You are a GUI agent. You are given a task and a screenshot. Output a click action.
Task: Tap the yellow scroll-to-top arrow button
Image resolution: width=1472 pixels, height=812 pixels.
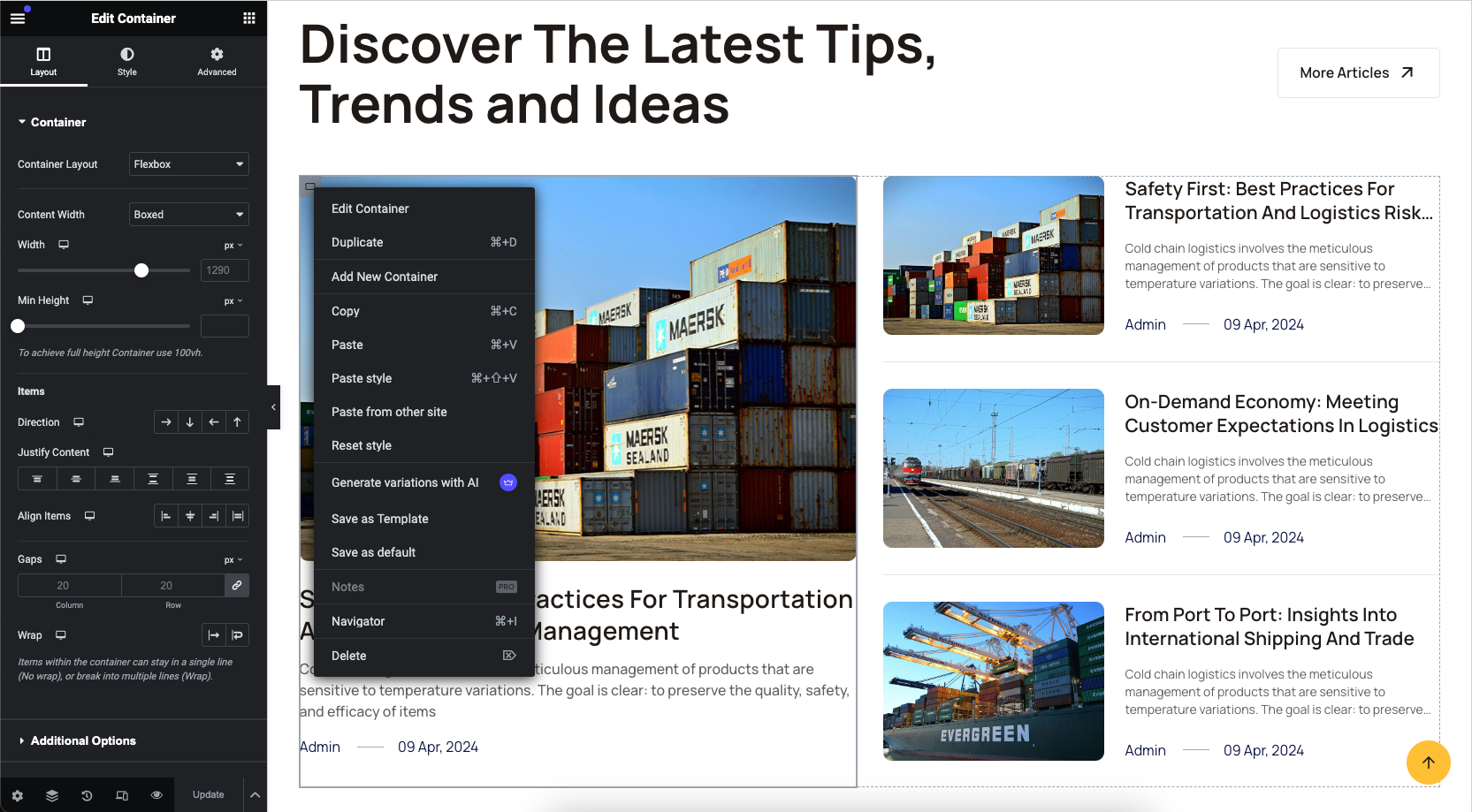coord(1428,763)
